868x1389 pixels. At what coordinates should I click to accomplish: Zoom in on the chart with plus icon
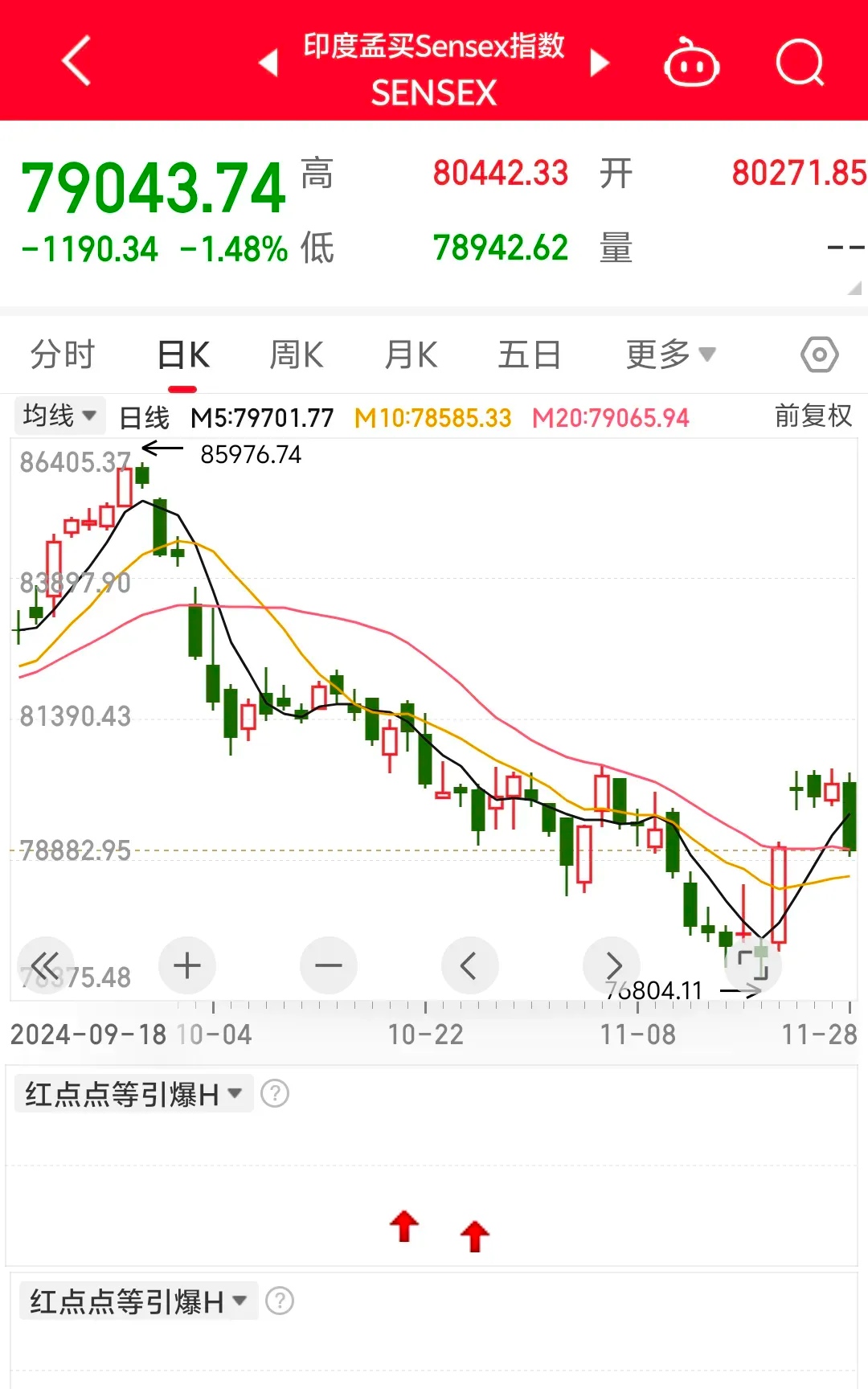pyautogui.click(x=186, y=965)
